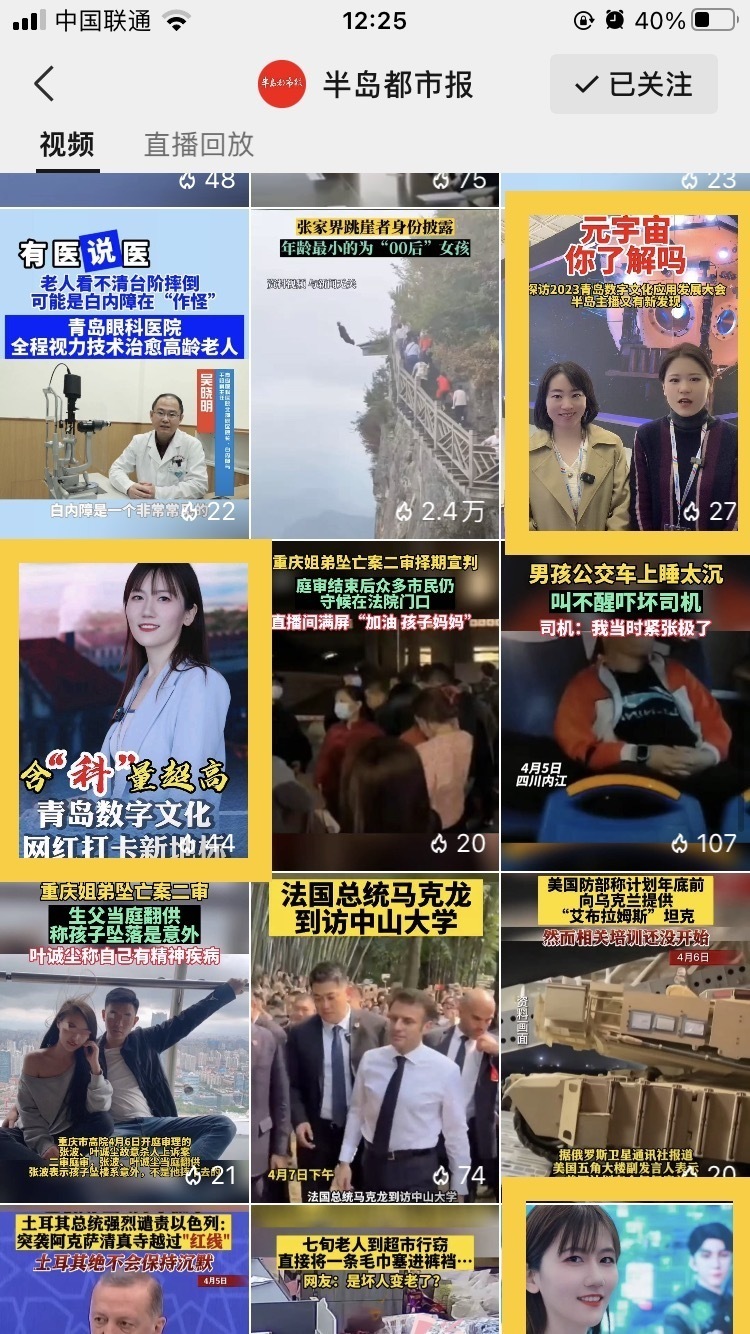The height and width of the screenshot is (1334, 750).
Task: Open the 七旬老人到超市行窃 video
Action: point(375,1270)
